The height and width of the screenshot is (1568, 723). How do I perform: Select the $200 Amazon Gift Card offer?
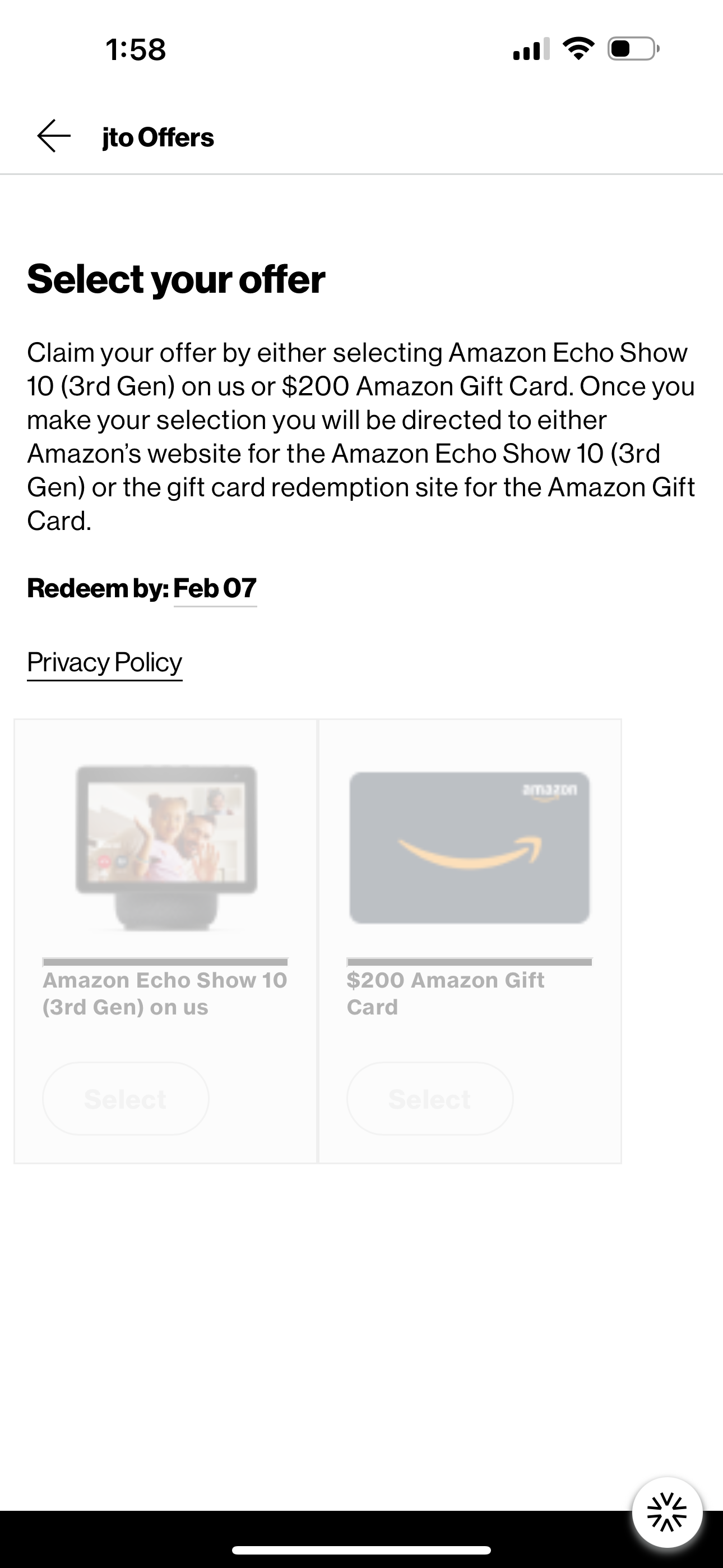pyautogui.click(x=430, y=1099)
